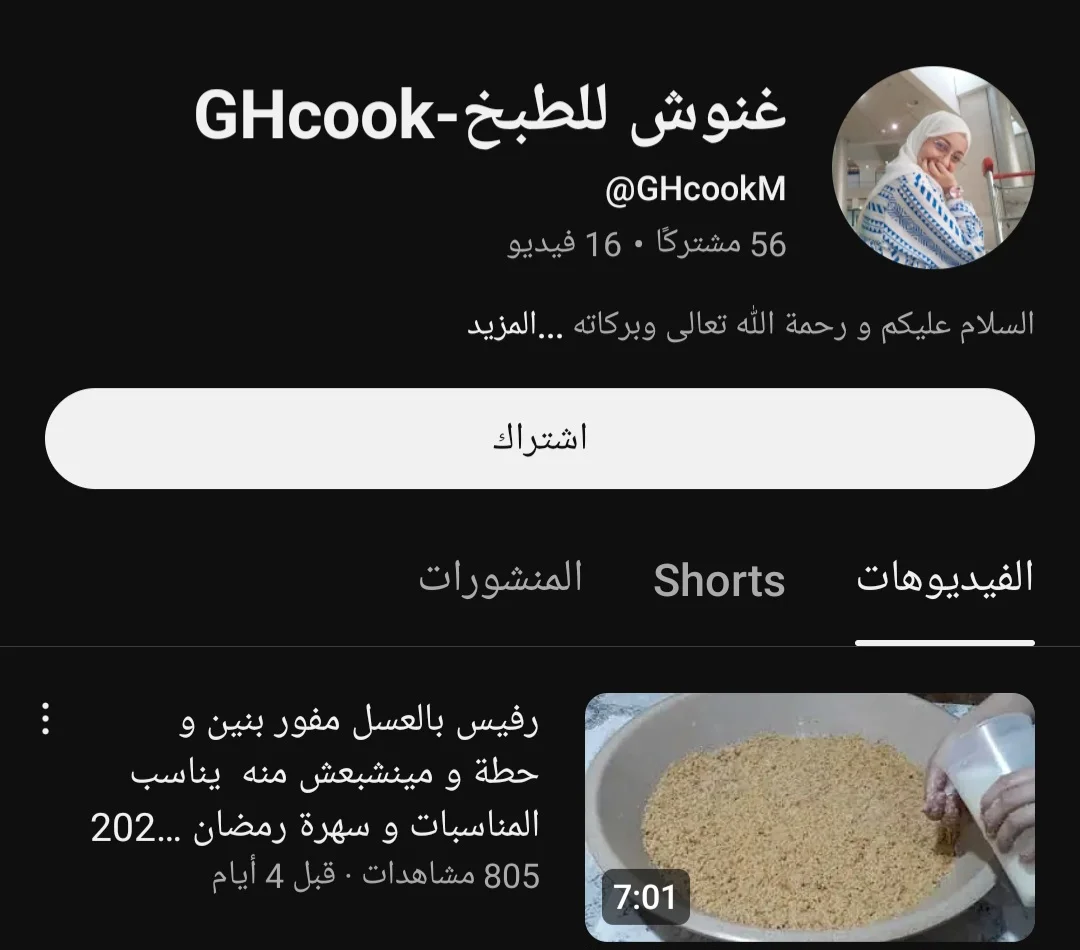Open the GHcook channel profile picture
The image size is (1080, 950).
933,167
